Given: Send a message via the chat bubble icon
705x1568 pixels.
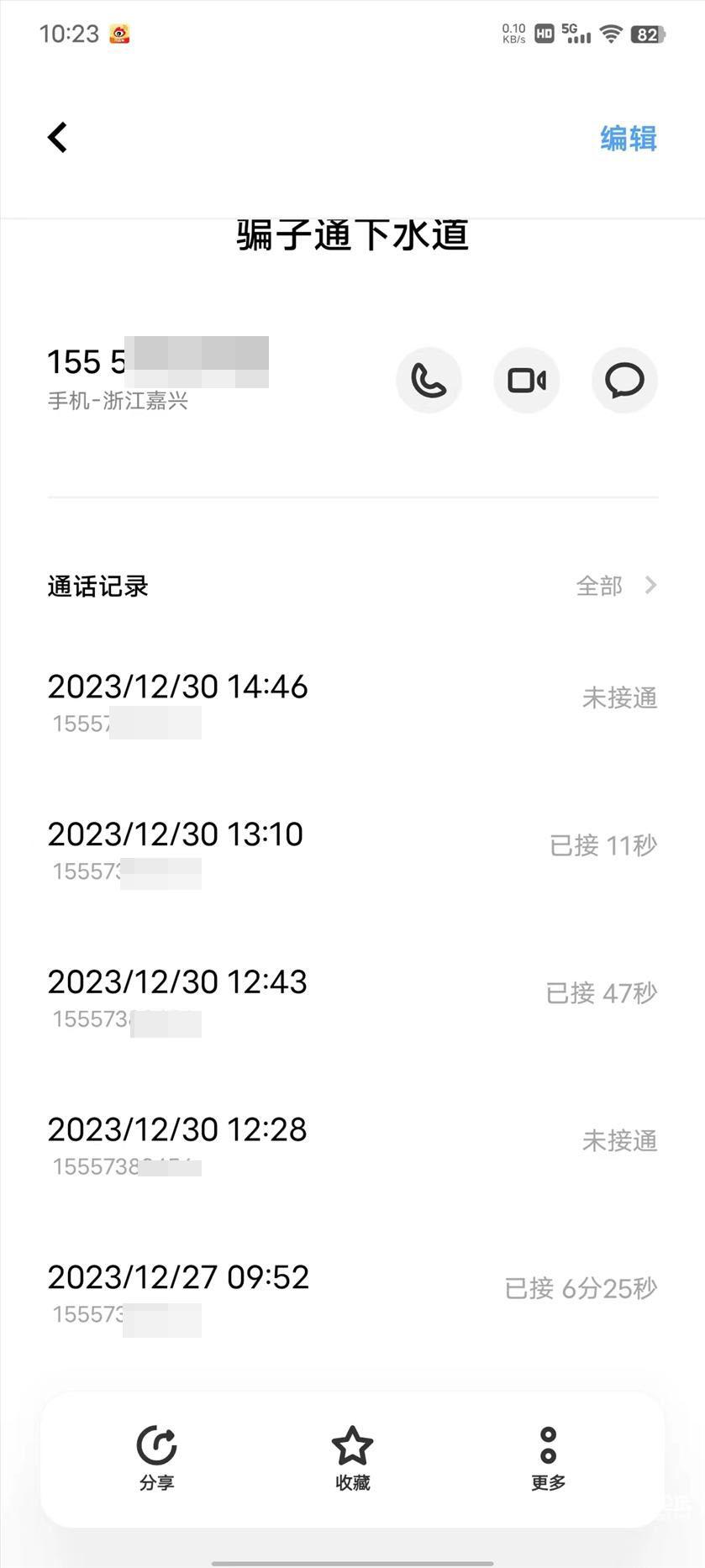Looking at the screenshot, I should point(625,381).
